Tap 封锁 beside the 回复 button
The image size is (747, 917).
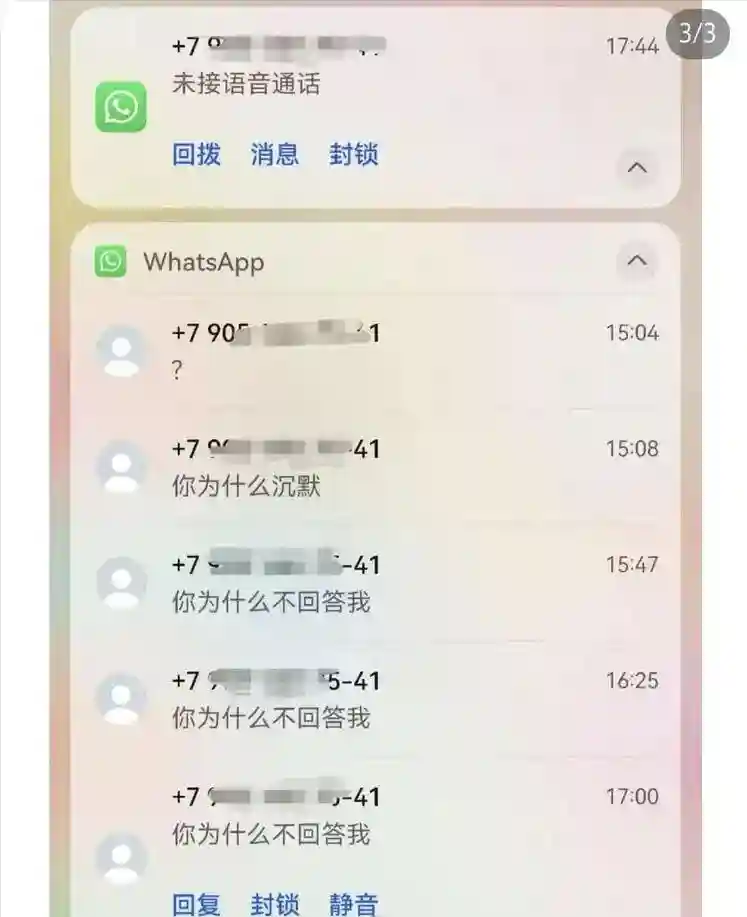pyautogui.click(x=275, y=904)
